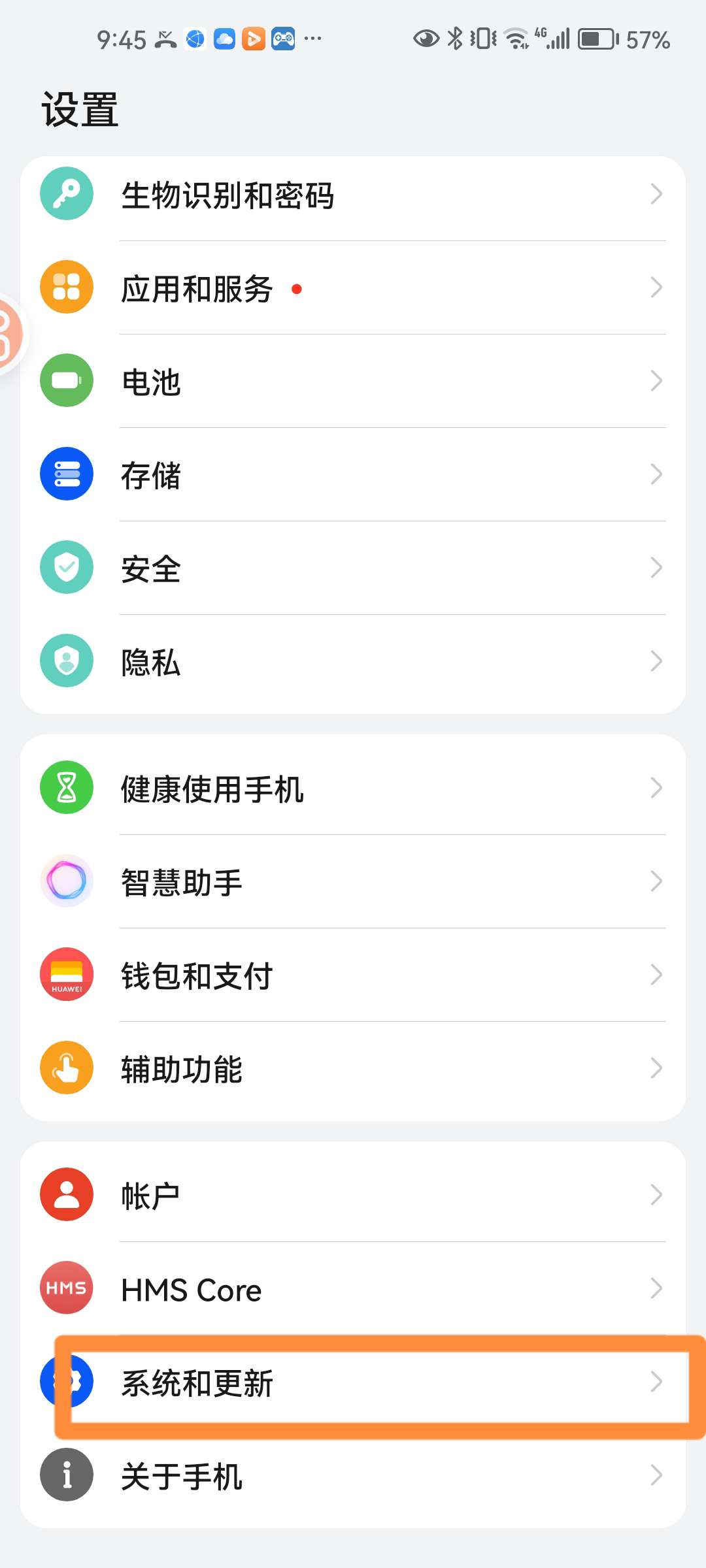Select 辅助功能 settings

353,1069
